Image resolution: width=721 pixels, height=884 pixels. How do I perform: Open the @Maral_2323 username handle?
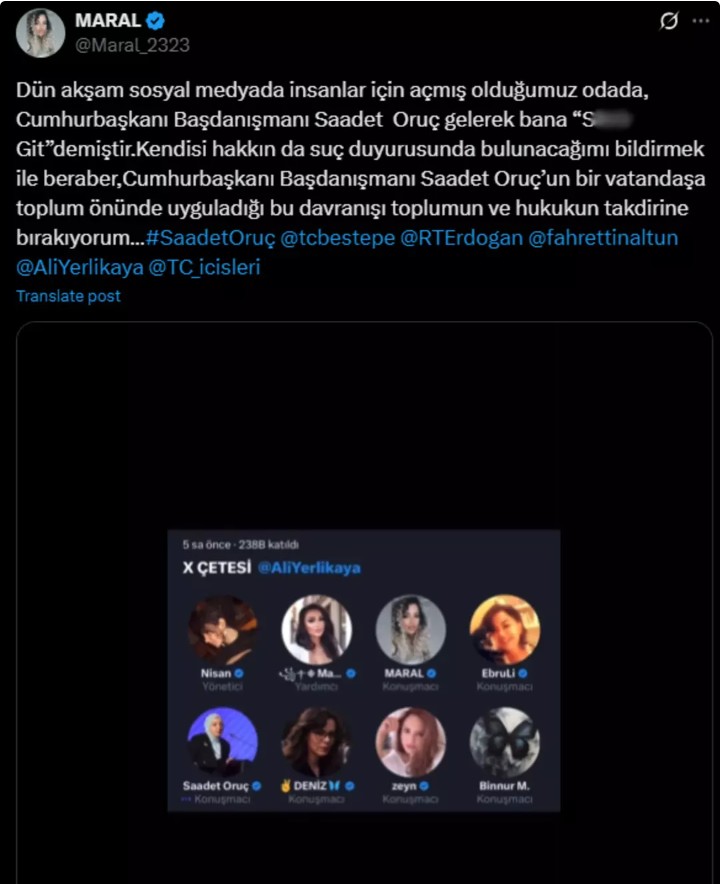click(132, 45)
